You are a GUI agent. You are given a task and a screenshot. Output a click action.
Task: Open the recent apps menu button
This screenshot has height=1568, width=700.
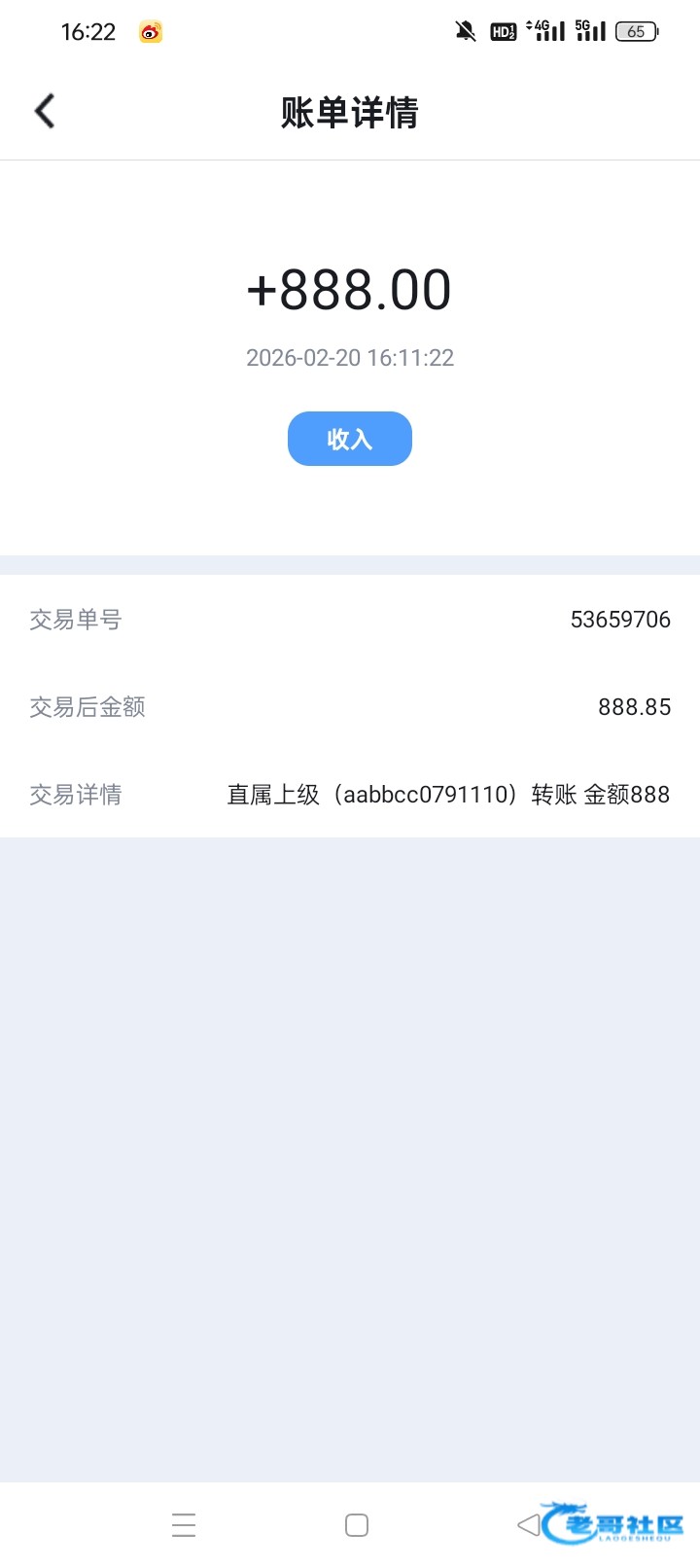[184, 1524]
